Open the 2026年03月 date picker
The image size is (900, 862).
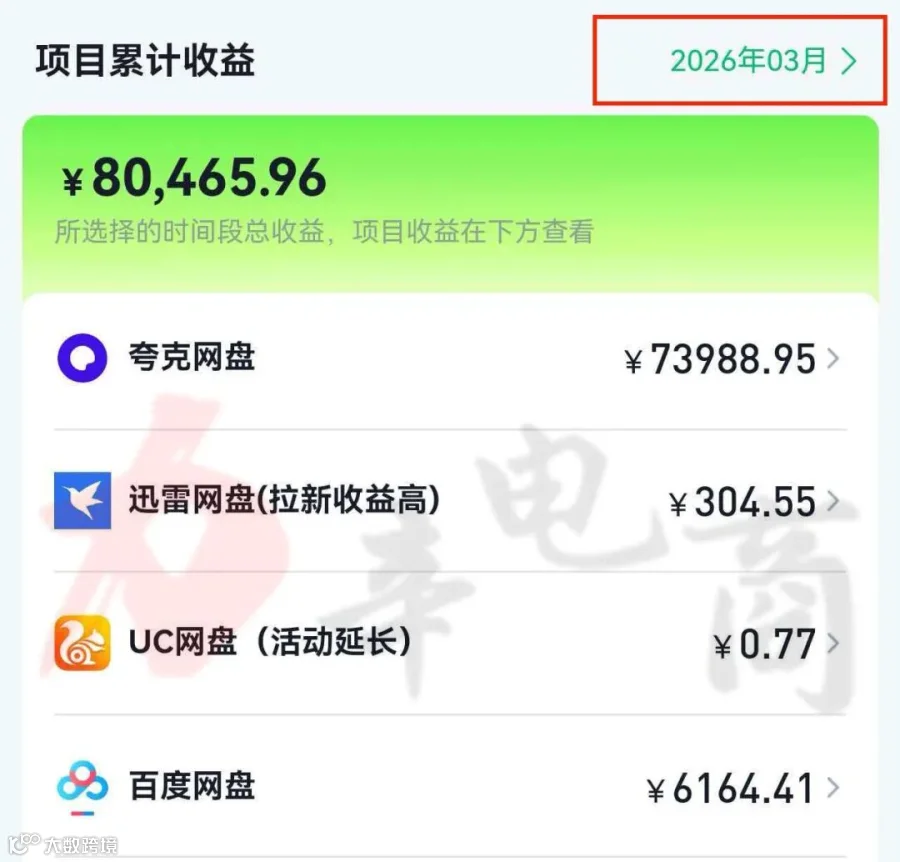(x=763, y=61)
